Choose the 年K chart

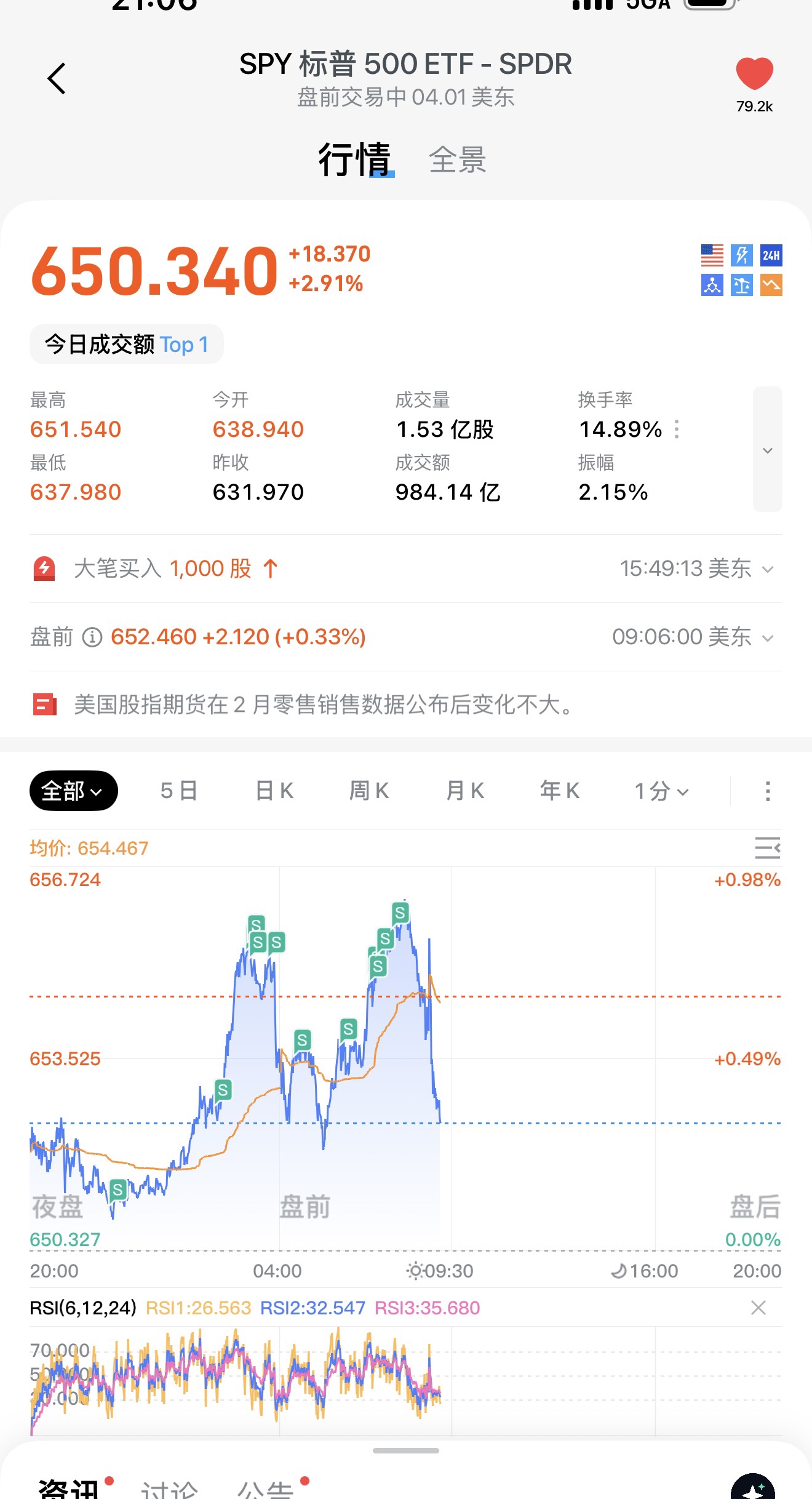[560, 791]
